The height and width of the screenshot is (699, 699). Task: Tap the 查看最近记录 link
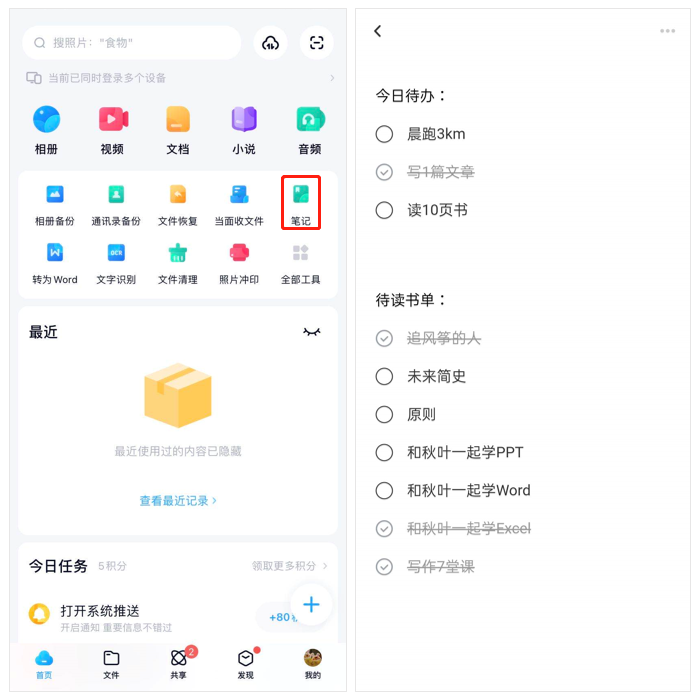tap(178, 500)
